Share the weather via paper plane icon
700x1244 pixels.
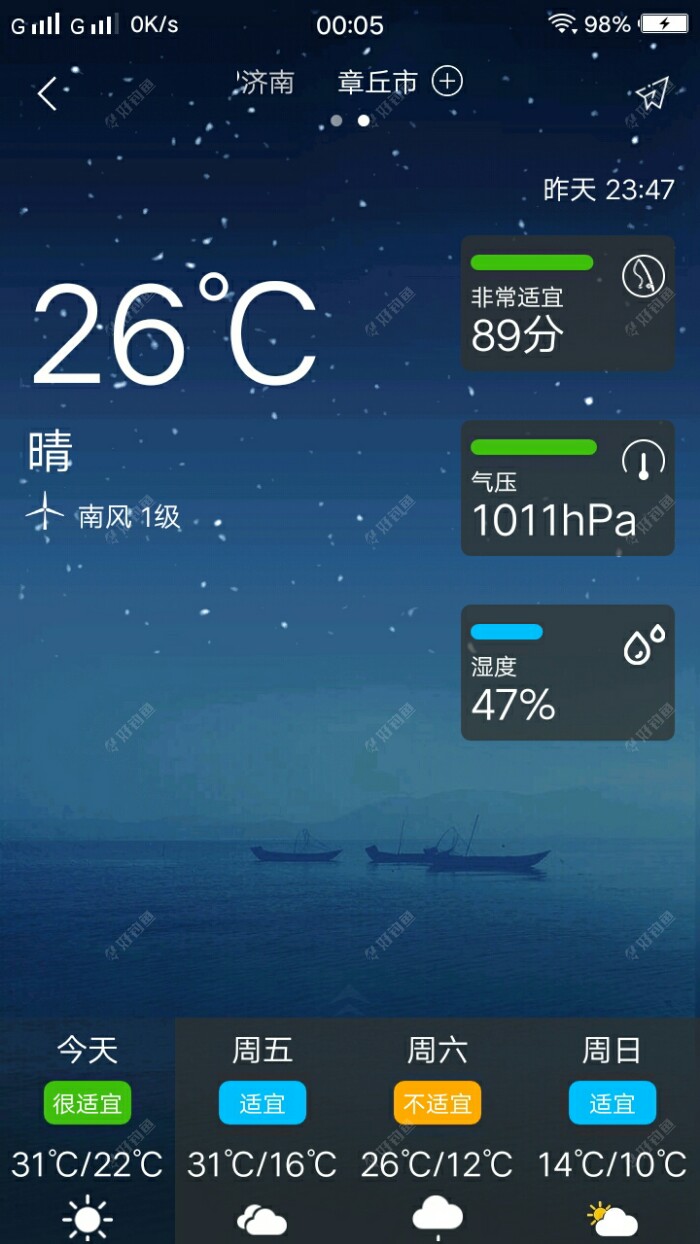[x=651, y=93]
